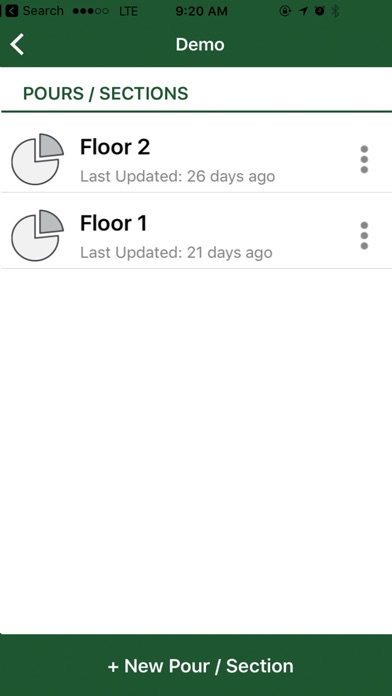Add a New Pour / Section
This screenshot has width=392, height=696.
pyautogui.click(x=196, y=665)
